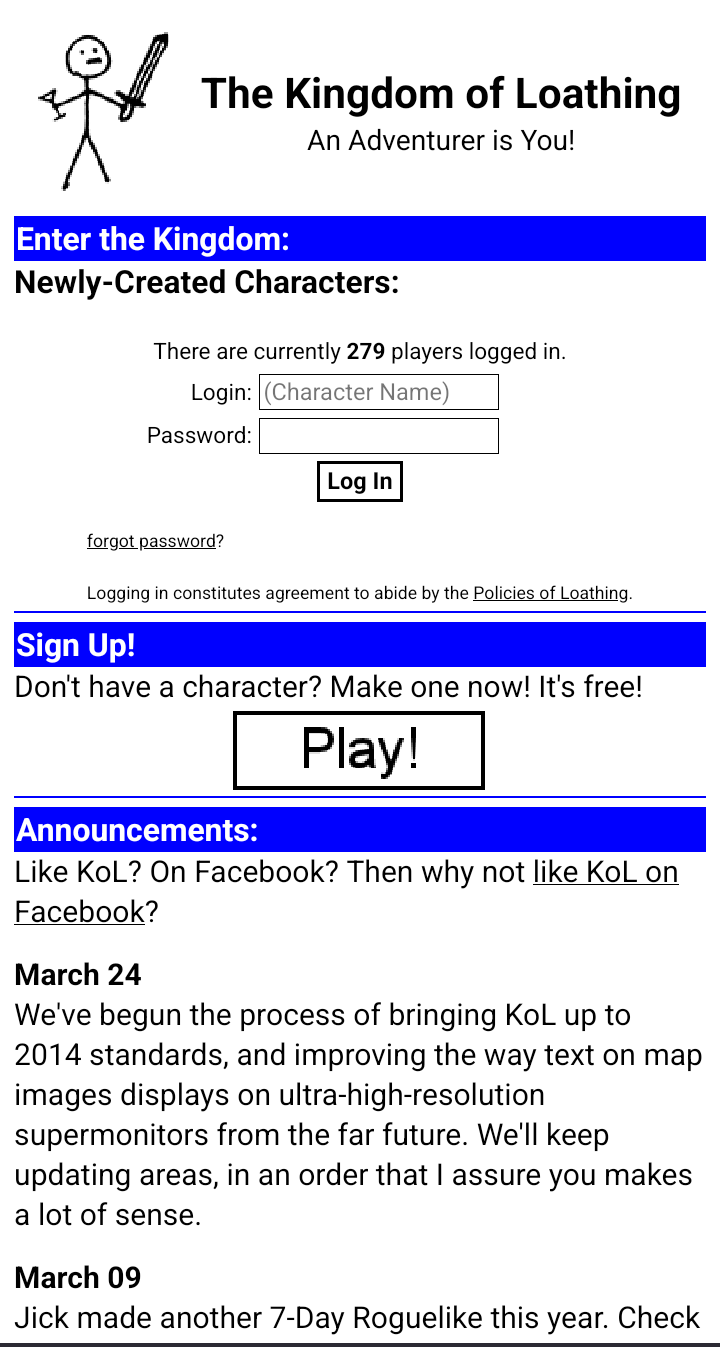This screenshot has width=720, height=1347.
Task: Open the Policies of Loathing link
Action: click(550, 593)
